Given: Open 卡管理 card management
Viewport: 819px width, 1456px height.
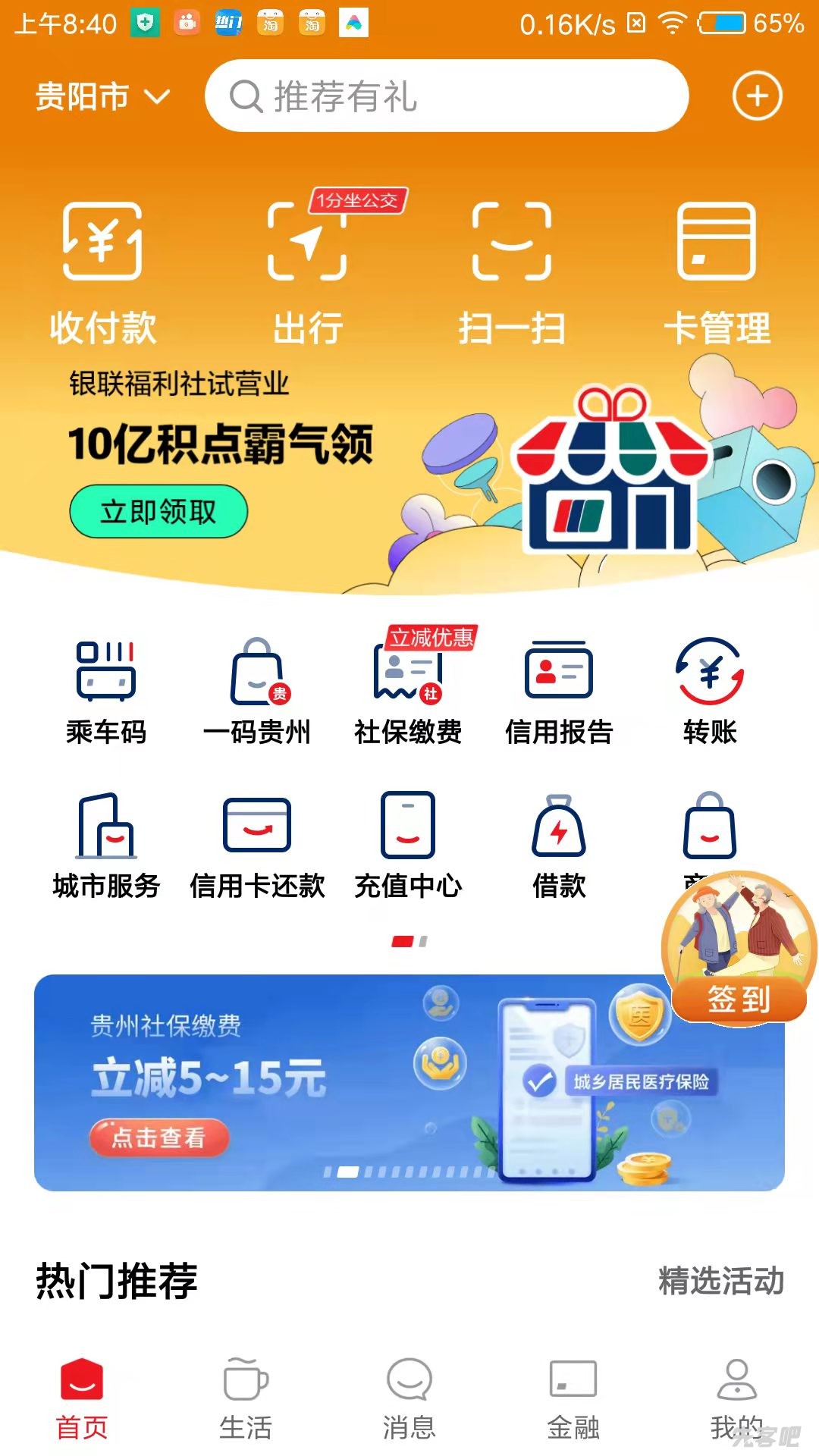Looking at the screenshot, I should click(x=716, y=271).
